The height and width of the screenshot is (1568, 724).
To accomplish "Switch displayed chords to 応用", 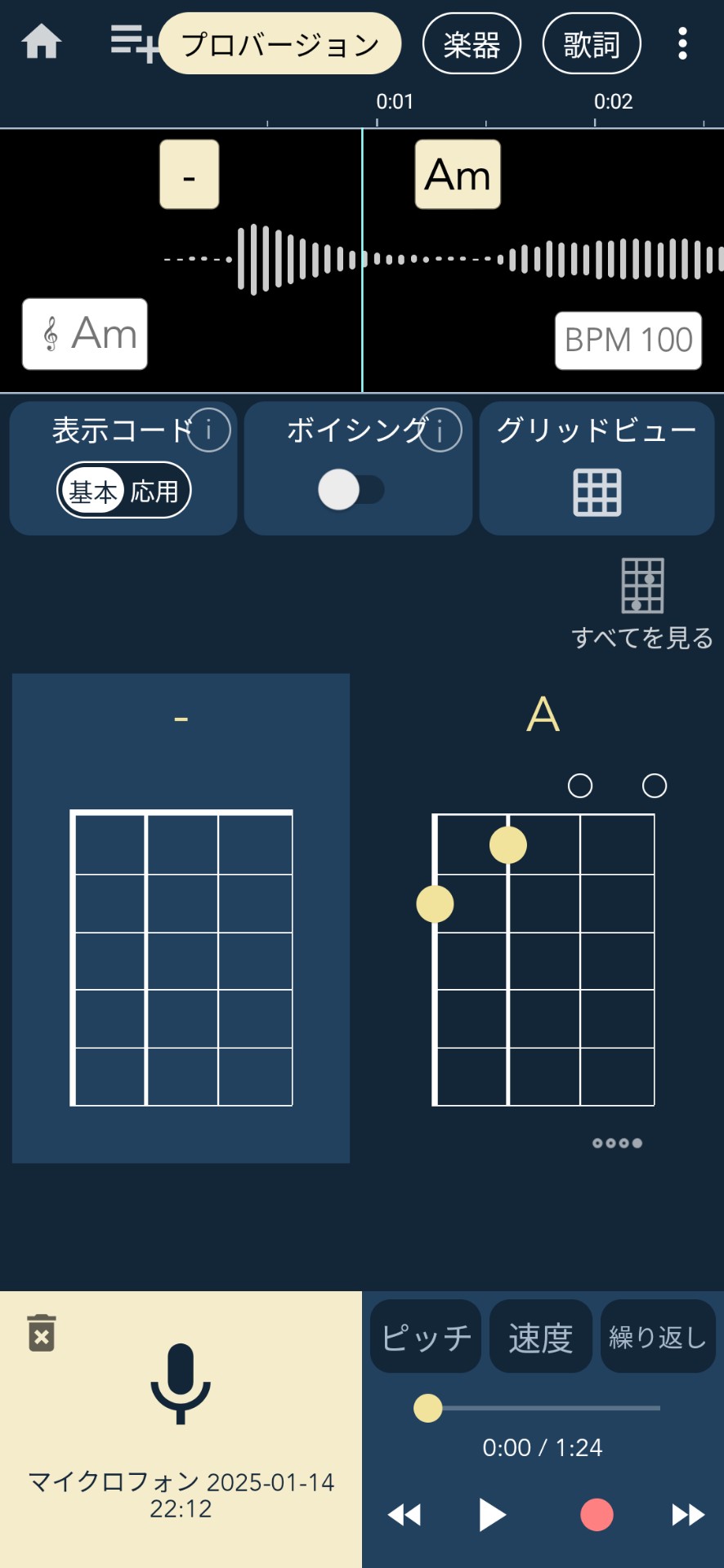I will [x=154, y=492].
